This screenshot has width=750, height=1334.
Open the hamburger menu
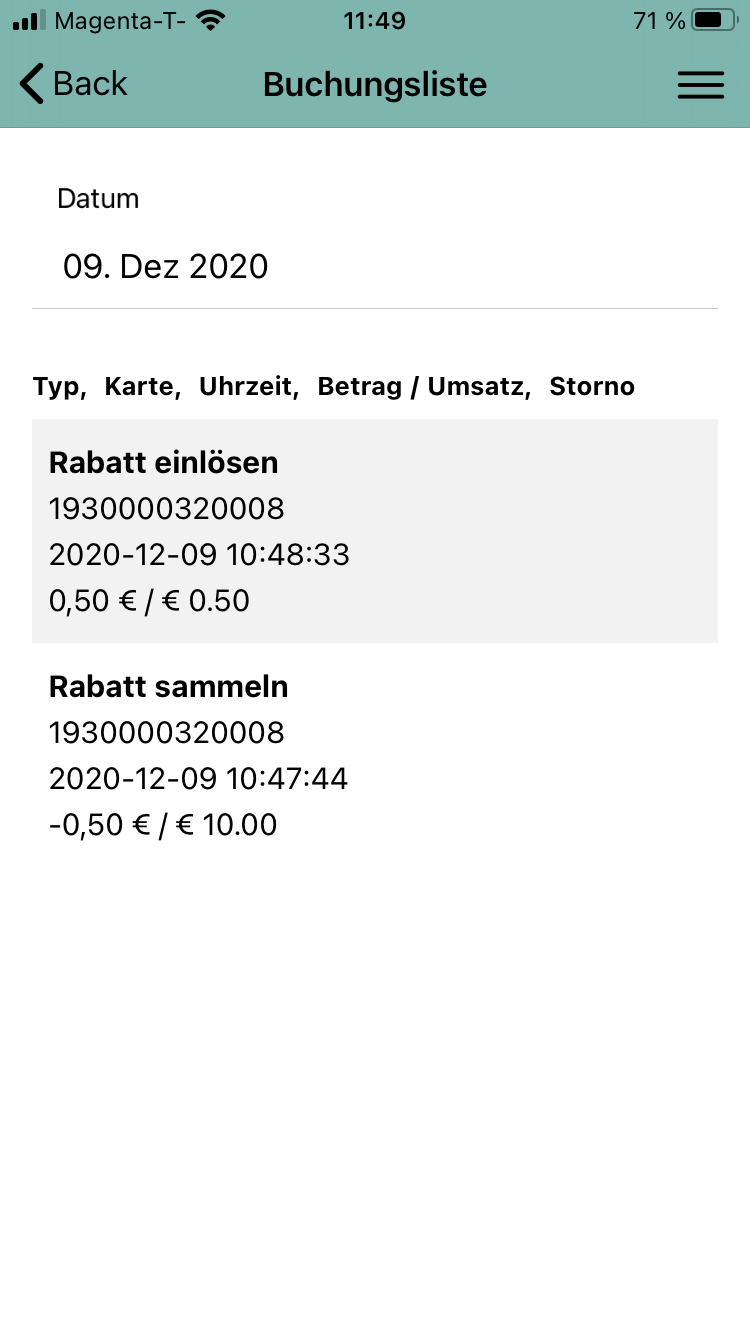(x=701, y=85)
